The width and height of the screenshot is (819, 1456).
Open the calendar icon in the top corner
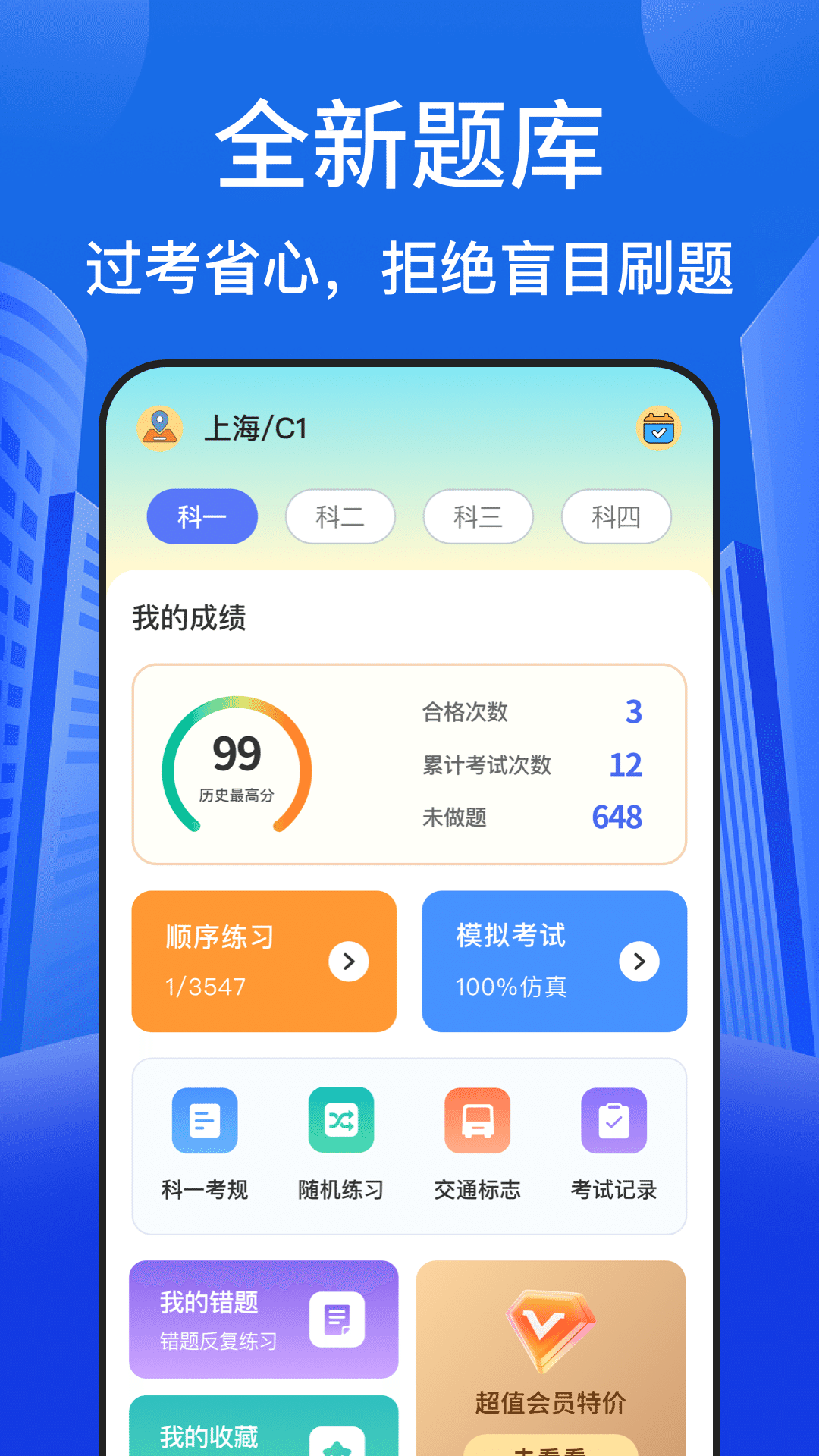659,428
